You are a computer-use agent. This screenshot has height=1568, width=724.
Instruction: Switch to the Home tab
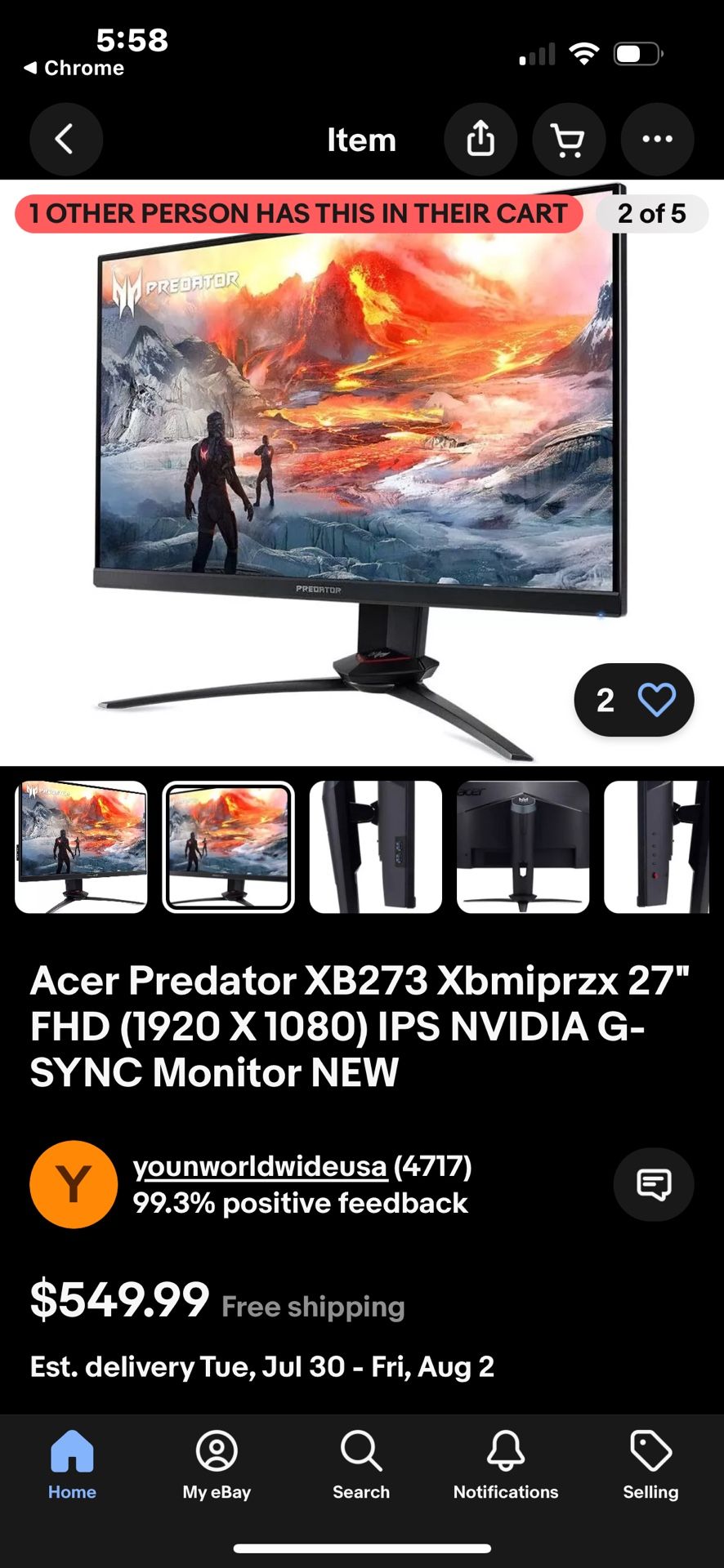pyautogui.click(x=72, y=1465)
